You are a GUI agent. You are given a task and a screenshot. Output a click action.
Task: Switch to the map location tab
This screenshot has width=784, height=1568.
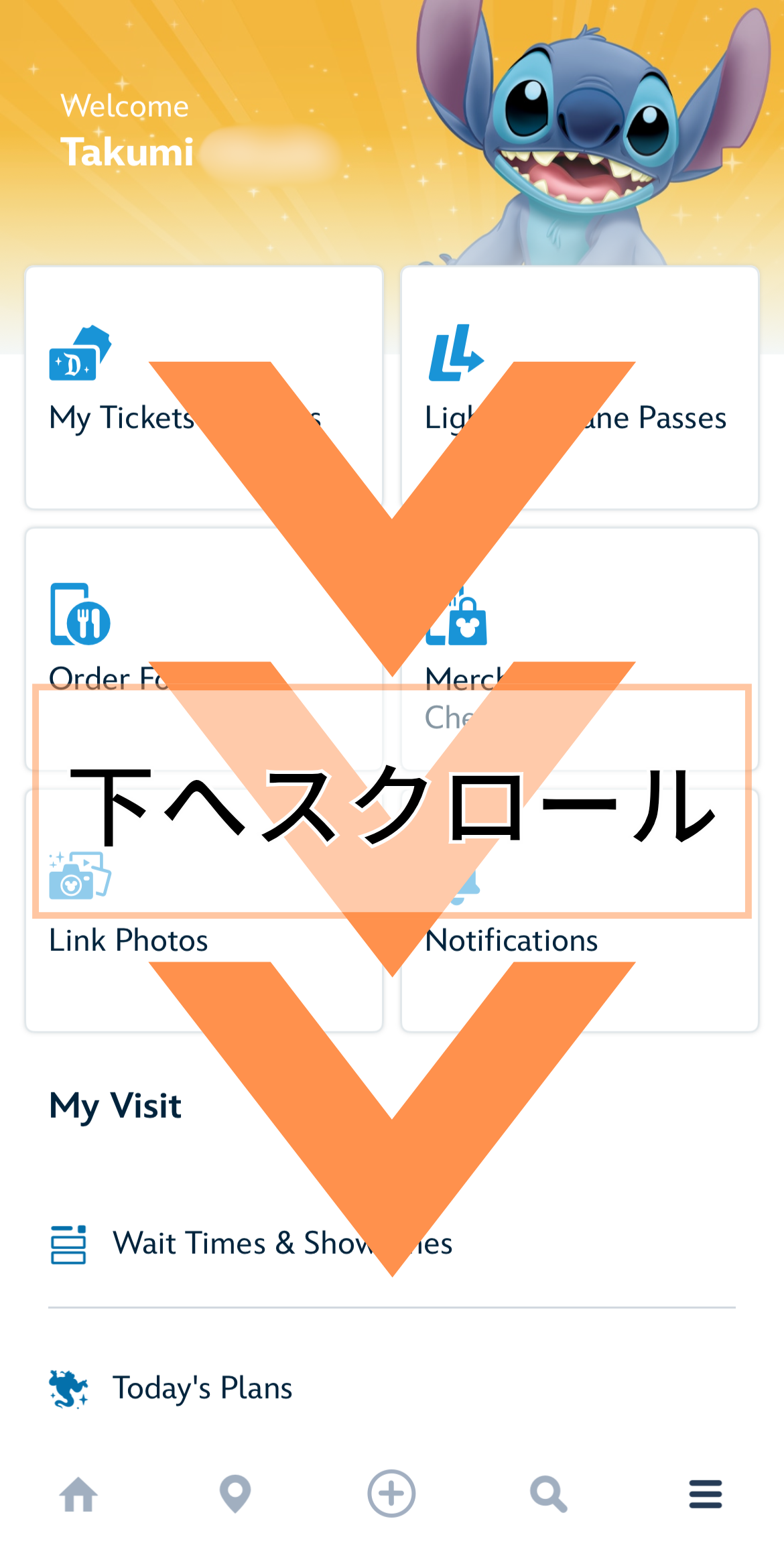pyautogui.click(x=235, y=1494)
